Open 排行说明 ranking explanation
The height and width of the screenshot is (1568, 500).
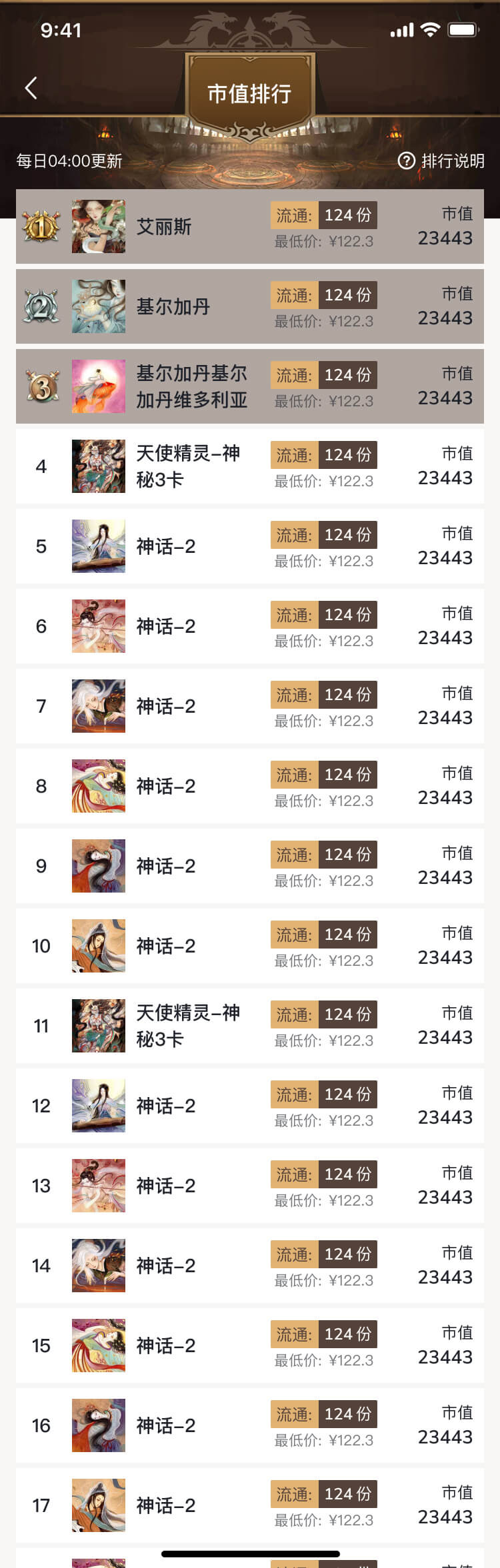441,161
